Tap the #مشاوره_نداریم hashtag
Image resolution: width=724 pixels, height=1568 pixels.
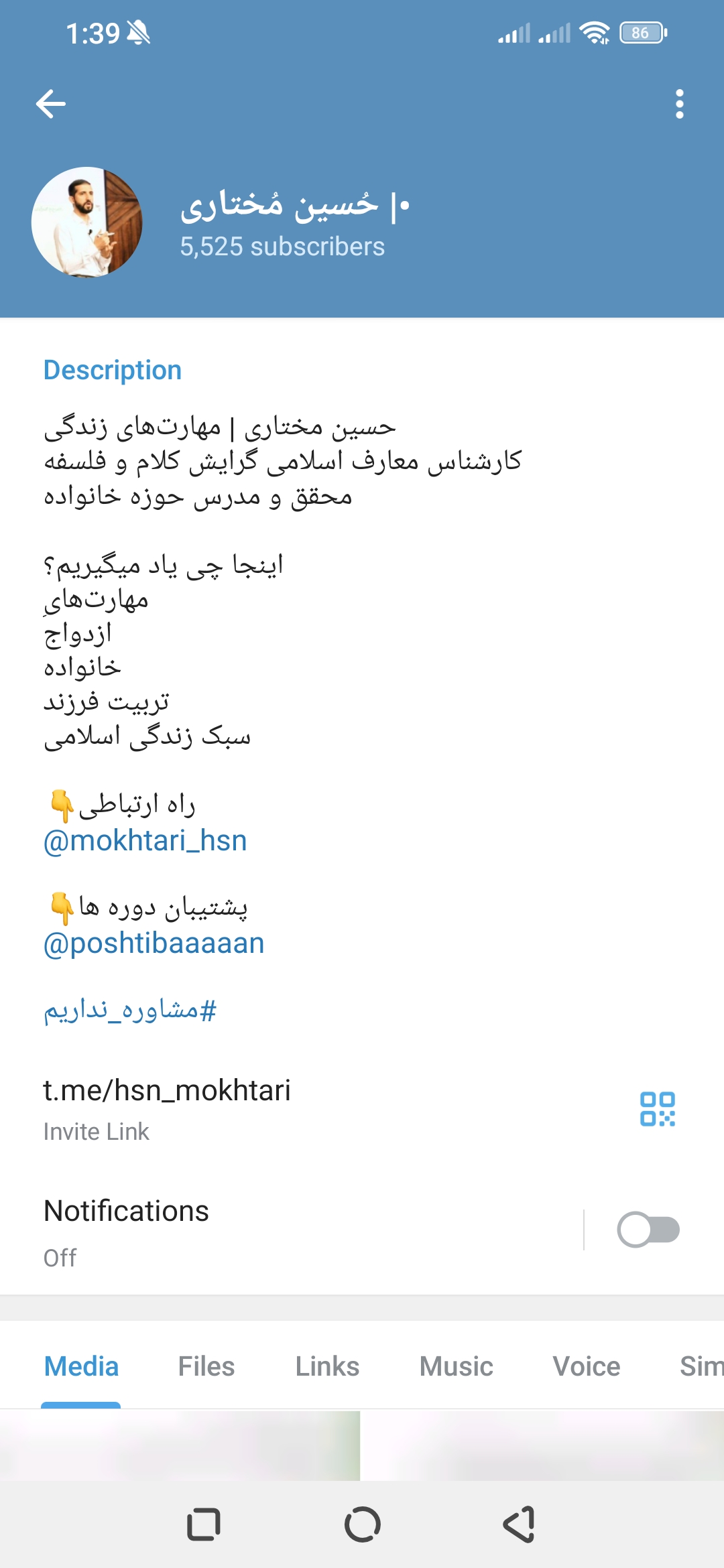pos(130,1010)
